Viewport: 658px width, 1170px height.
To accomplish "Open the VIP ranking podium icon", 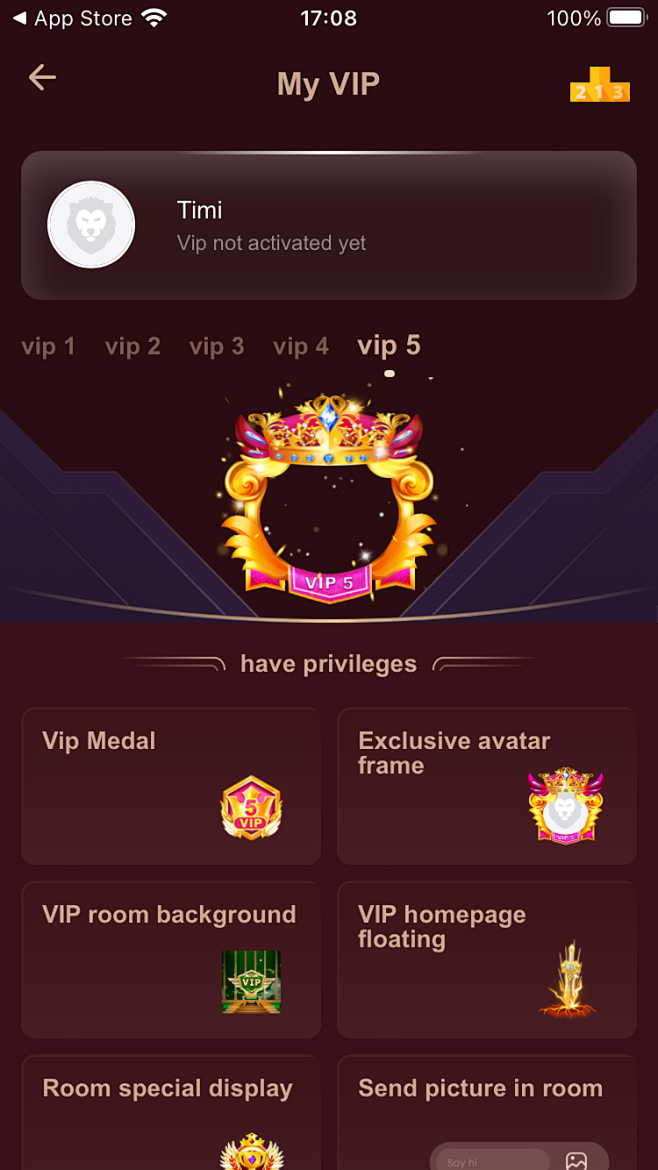I will (x=600, y=86).
